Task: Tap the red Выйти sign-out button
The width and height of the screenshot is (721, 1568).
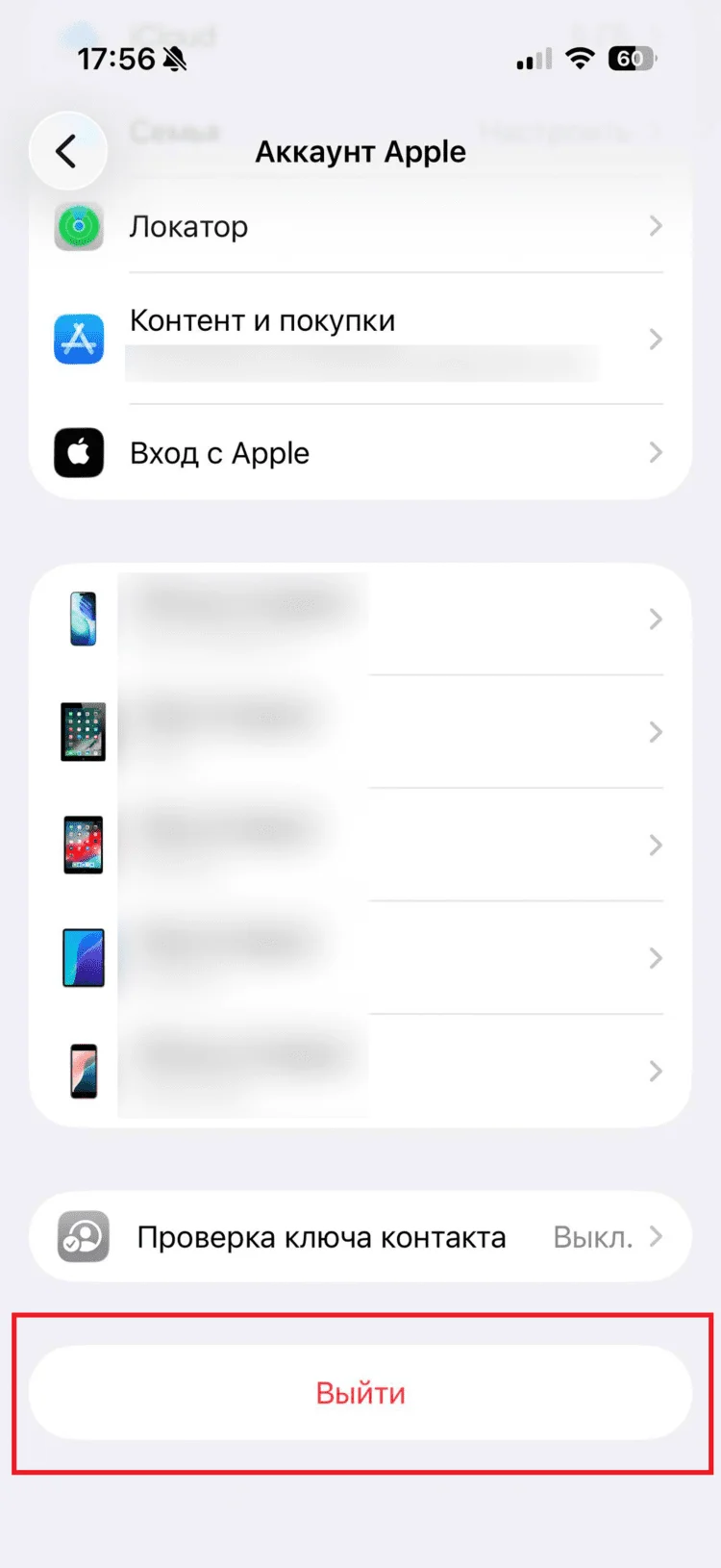Action: pos(360,1392)
